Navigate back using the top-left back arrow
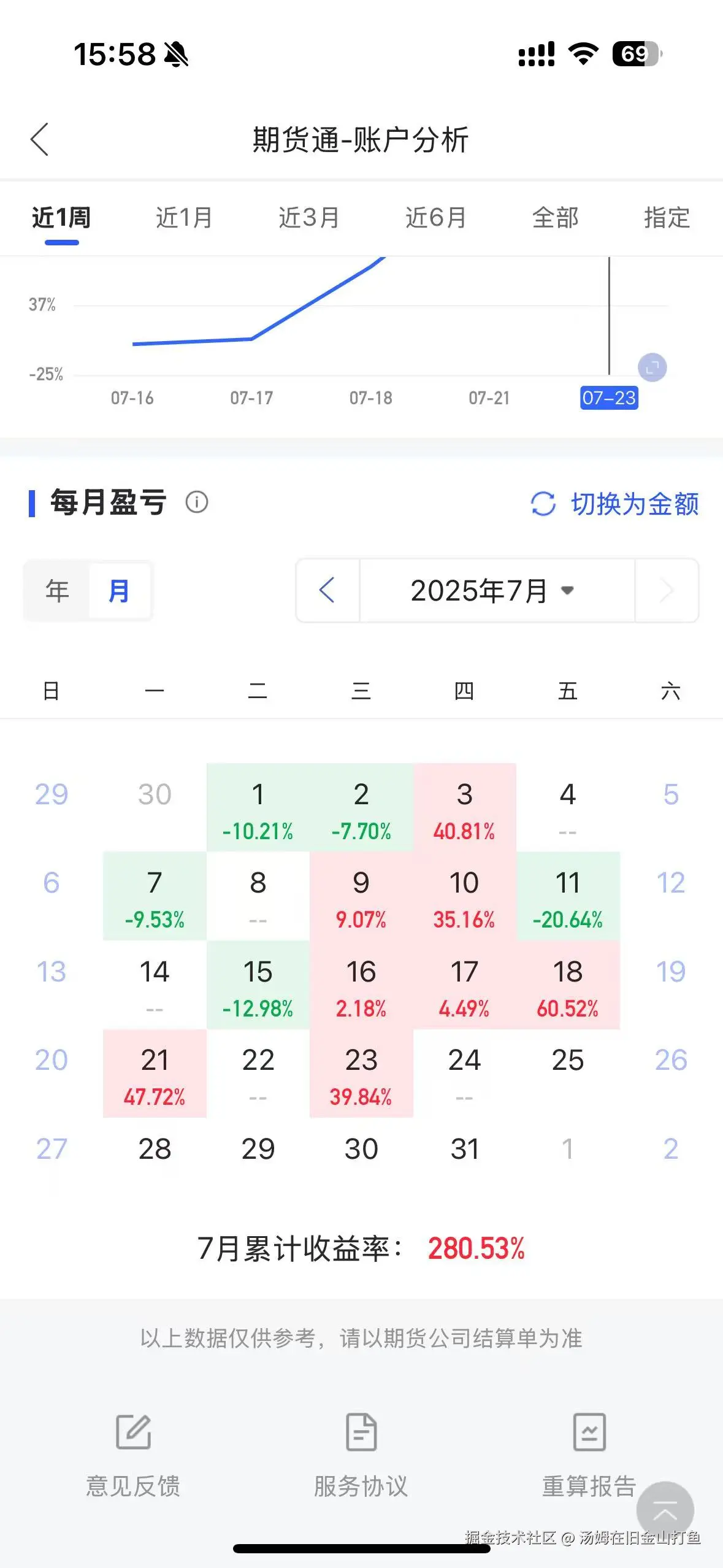 click(39, 140)
